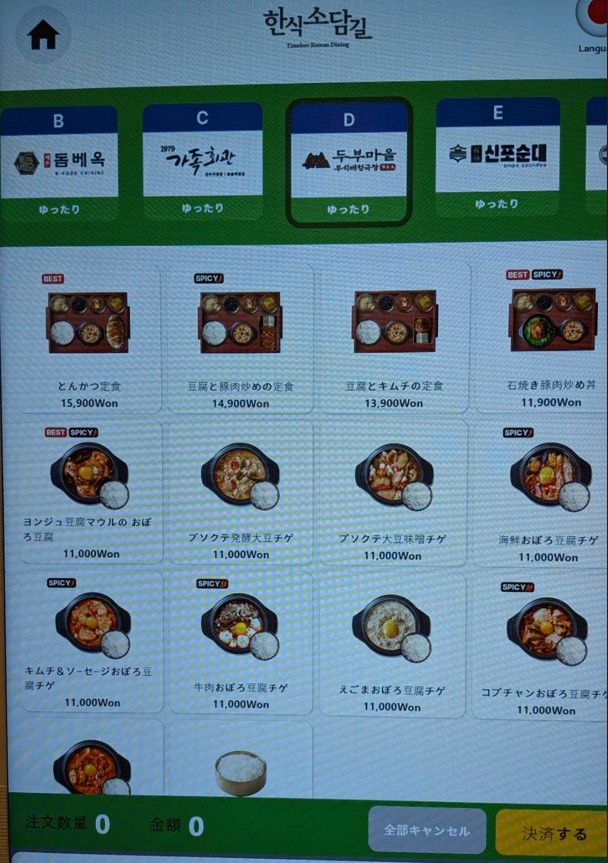Image resolution: width=608 pixels, height=863 pixels.
Task: Pick 牛肉おぼろ豆腐チゲ
Action: tap(240, 640)
